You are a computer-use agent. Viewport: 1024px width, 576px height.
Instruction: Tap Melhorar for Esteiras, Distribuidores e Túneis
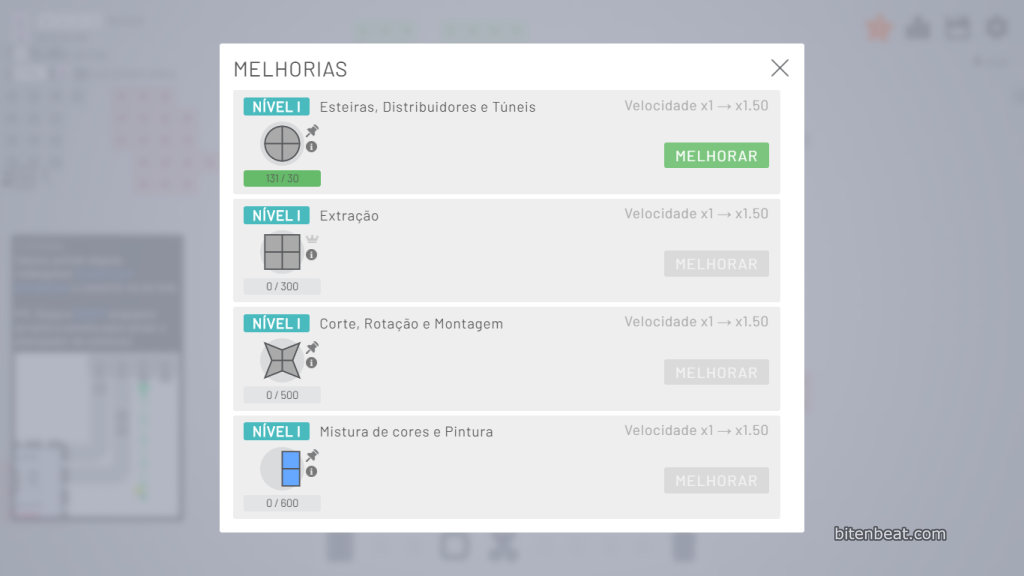[x=716, y=156]
